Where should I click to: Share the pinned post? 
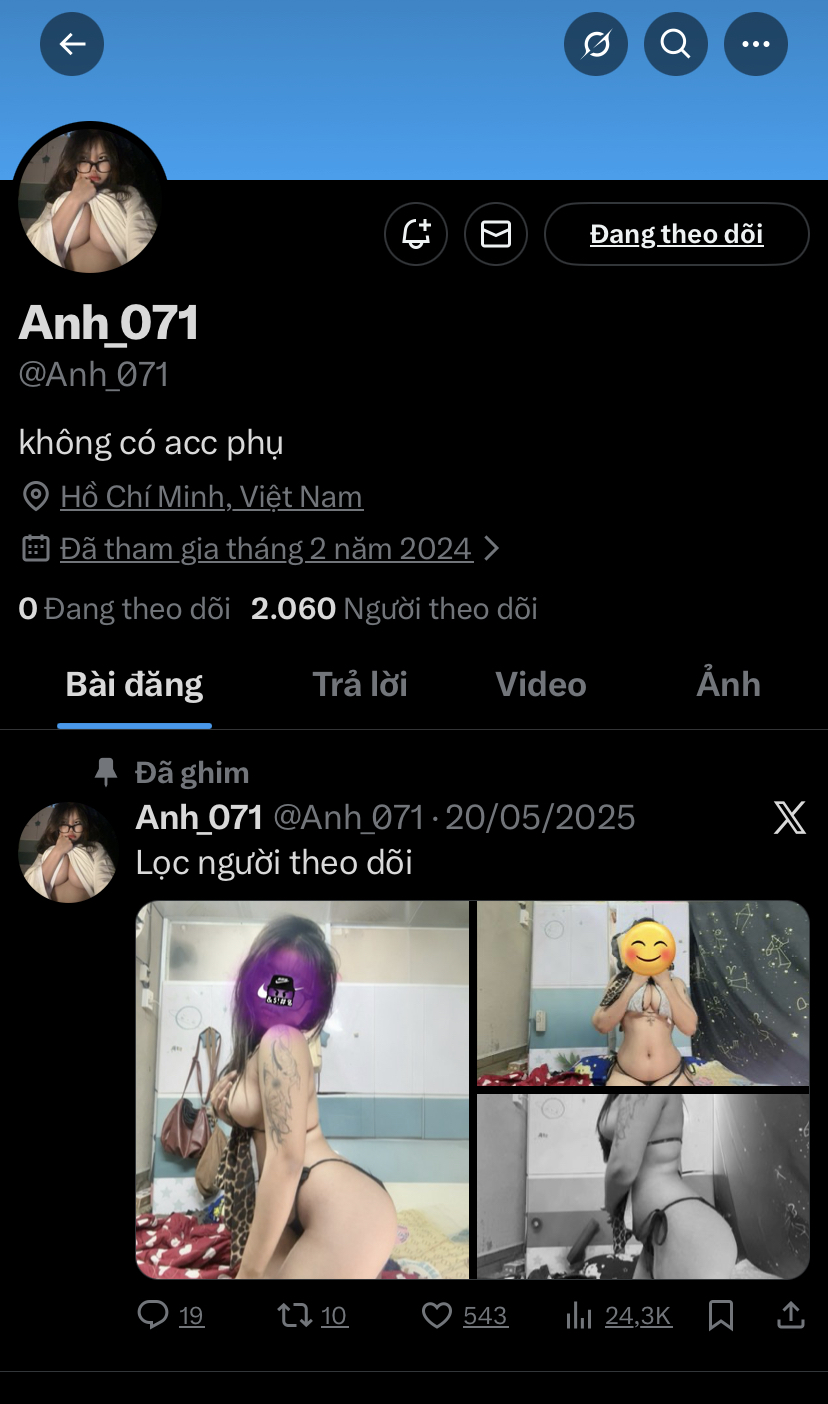tap(791, 1315)
